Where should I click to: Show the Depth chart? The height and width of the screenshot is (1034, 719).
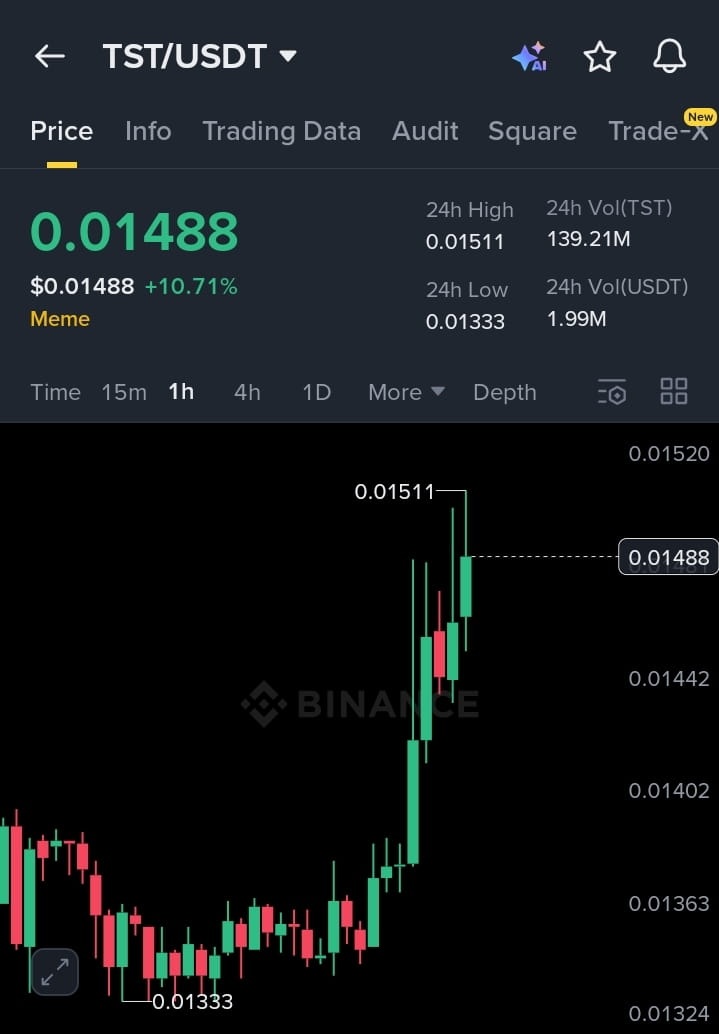505,392
